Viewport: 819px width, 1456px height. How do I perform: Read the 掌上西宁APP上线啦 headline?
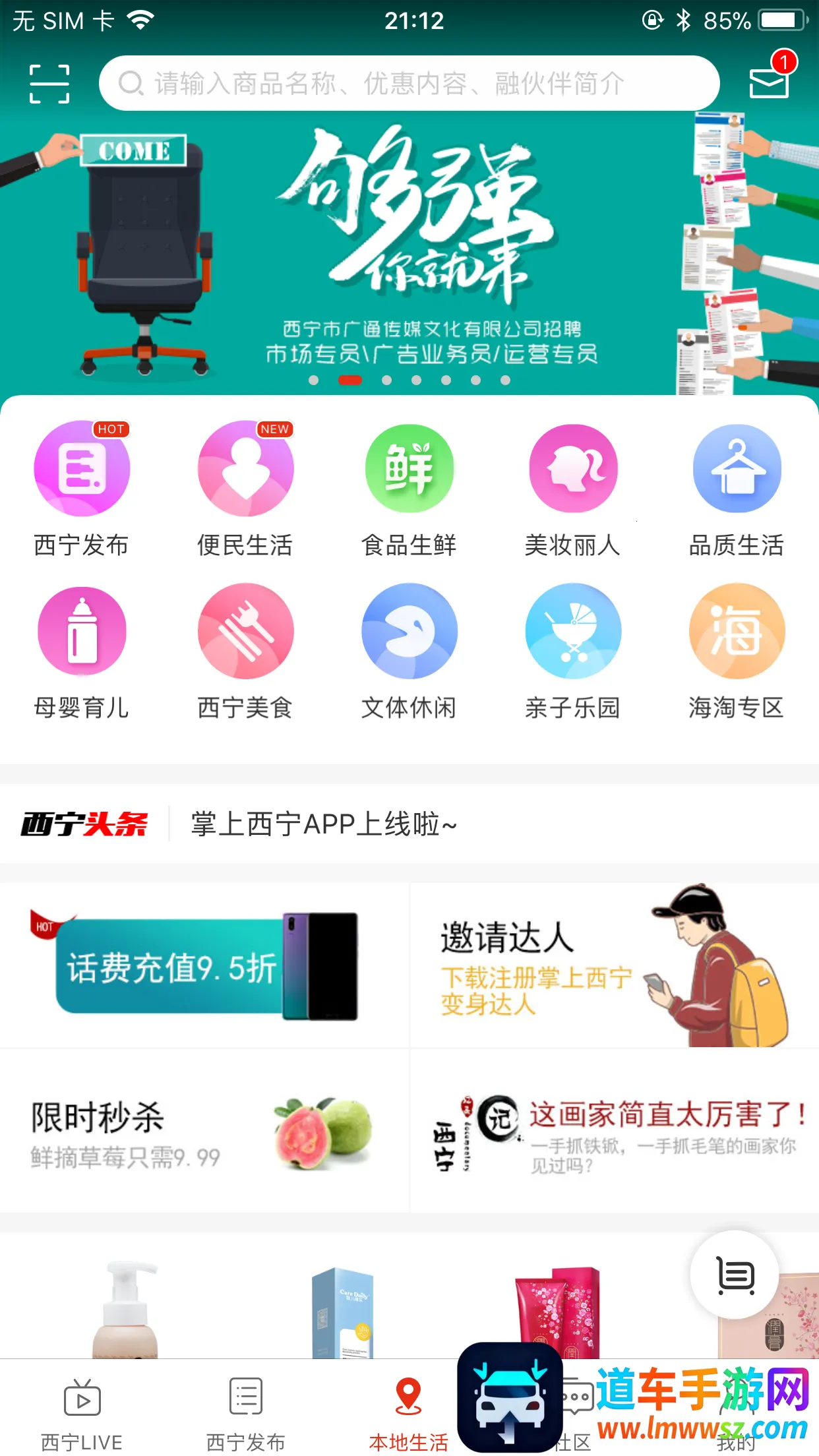click(324, 824)
